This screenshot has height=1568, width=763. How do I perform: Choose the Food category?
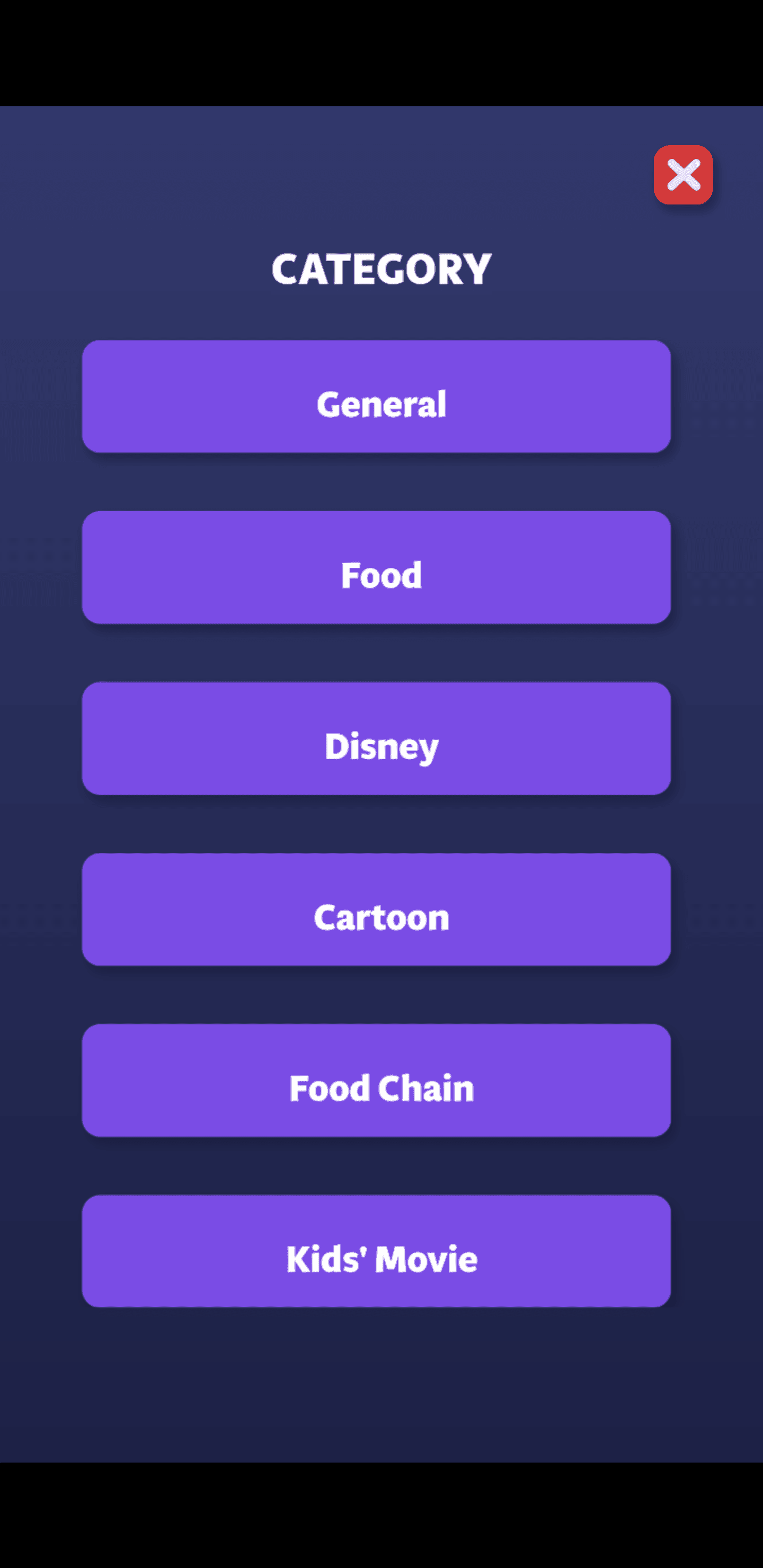(x=376, y=567)
